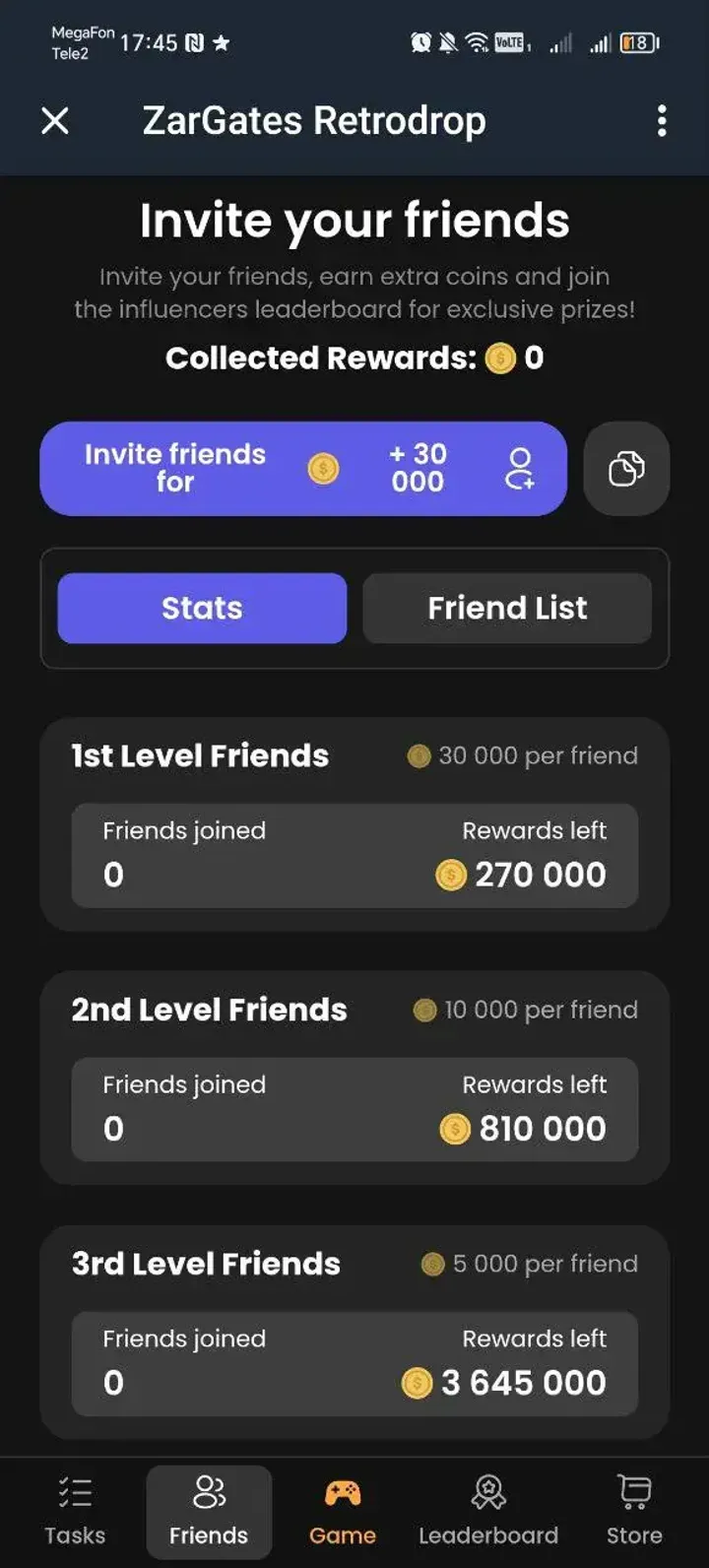Close the ZarGates Retrodrop mini app
The width and height of the screenshot is (709, 1568).
[x=55, y=121]
